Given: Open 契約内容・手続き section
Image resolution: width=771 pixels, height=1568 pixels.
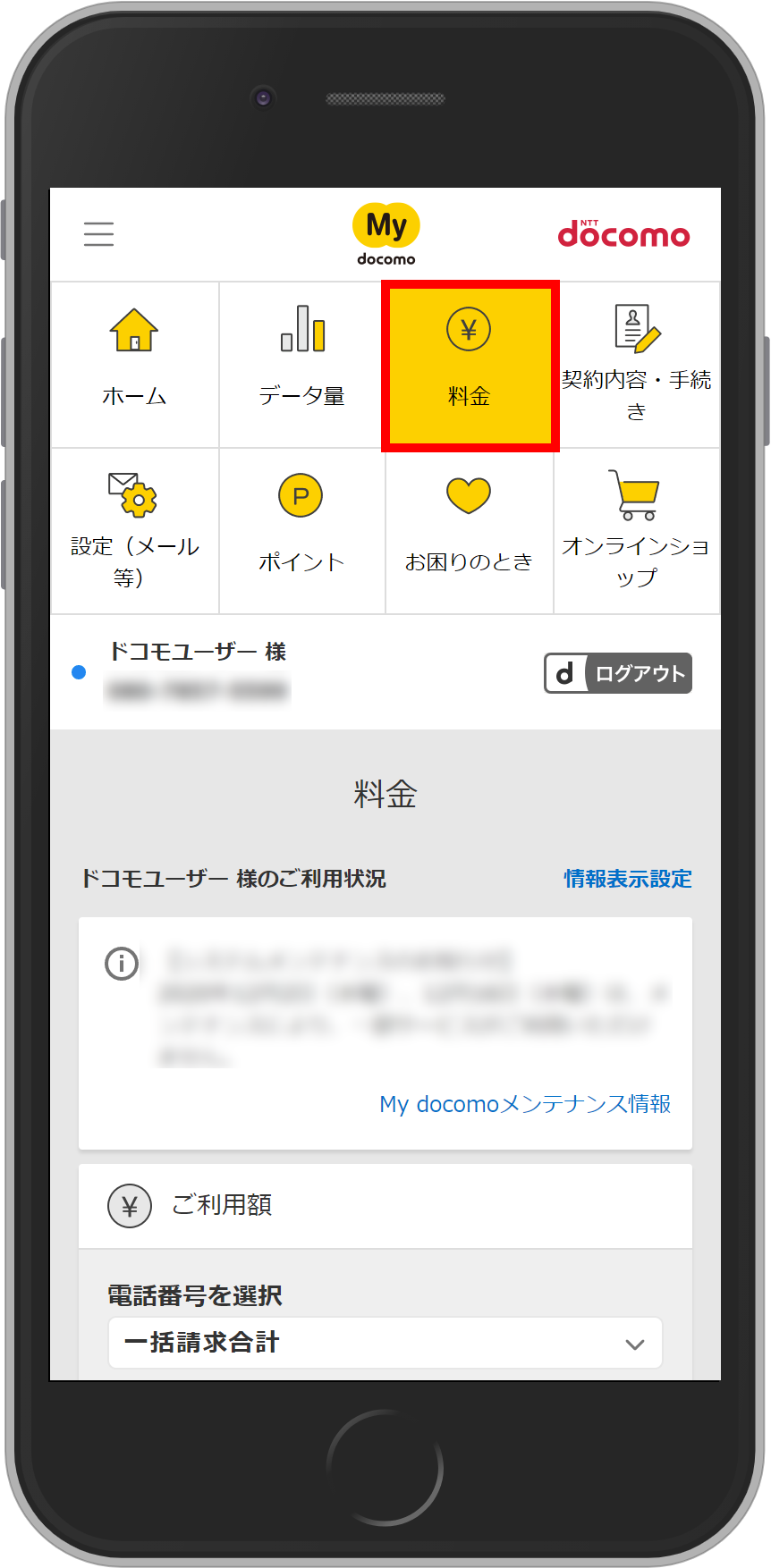Looking at the screenshot, I should coord(636,365).
